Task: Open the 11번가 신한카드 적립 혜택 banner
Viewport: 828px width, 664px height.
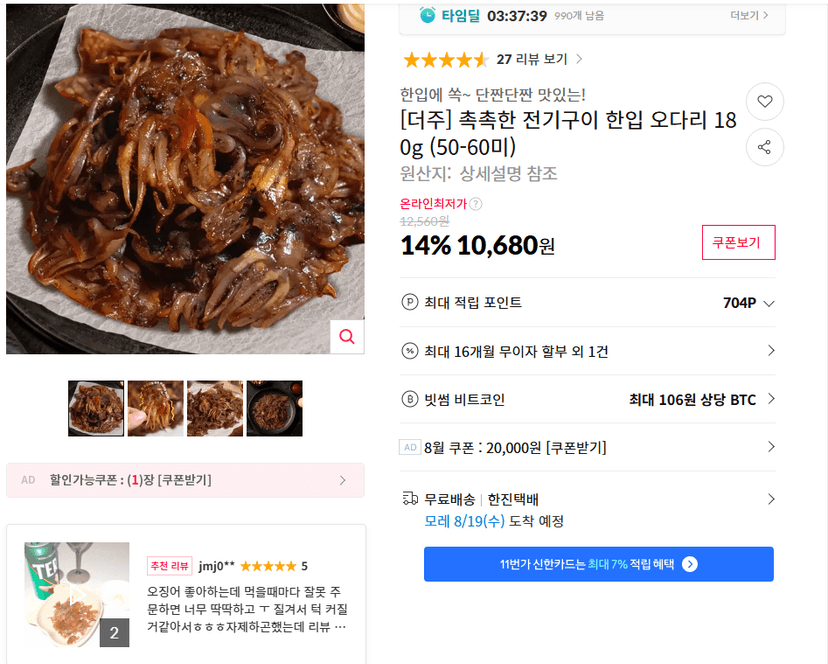Action: click(x=599, y=564)
